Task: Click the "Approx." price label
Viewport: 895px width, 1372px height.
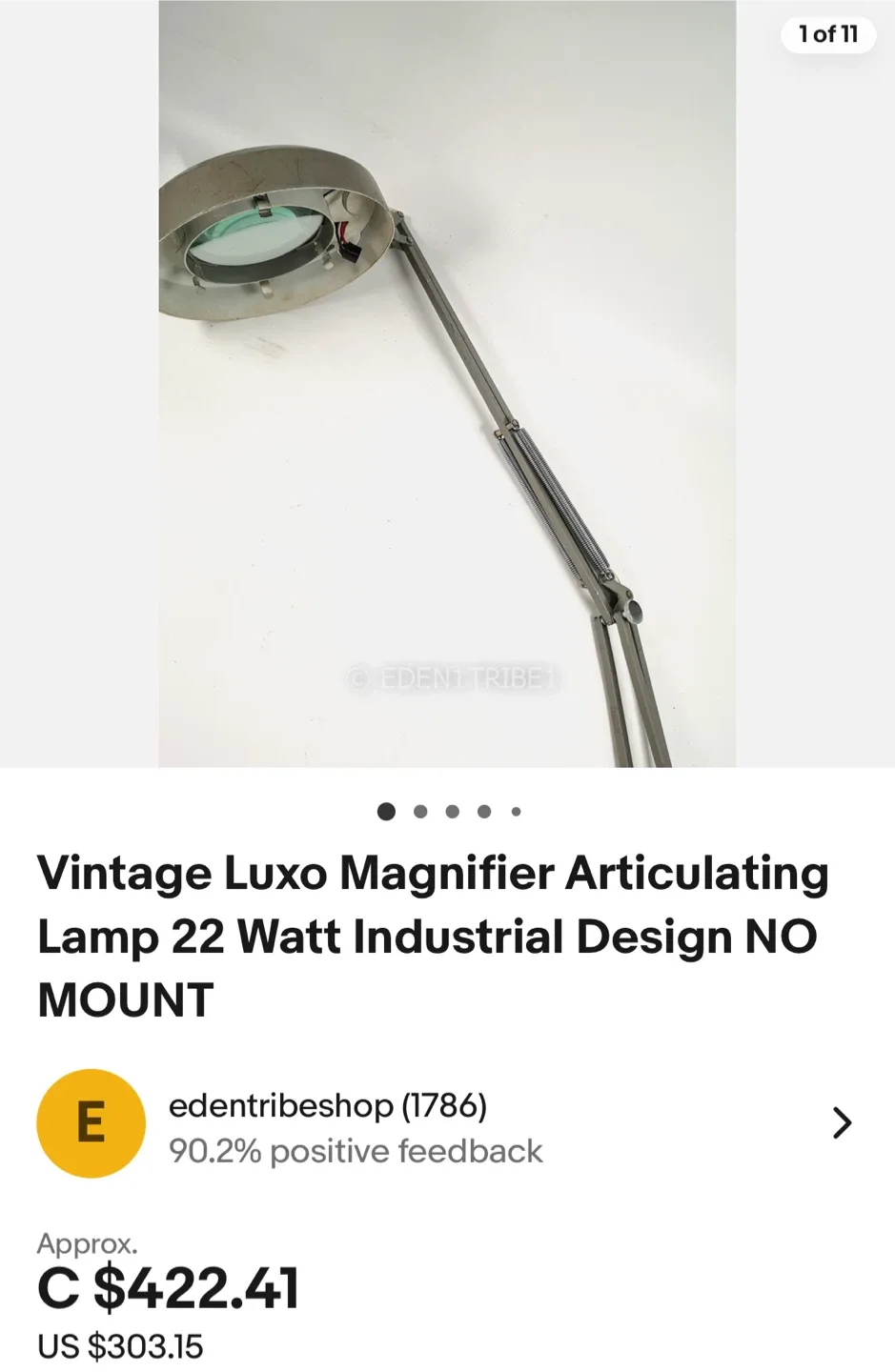Action: pos(86,1243)
